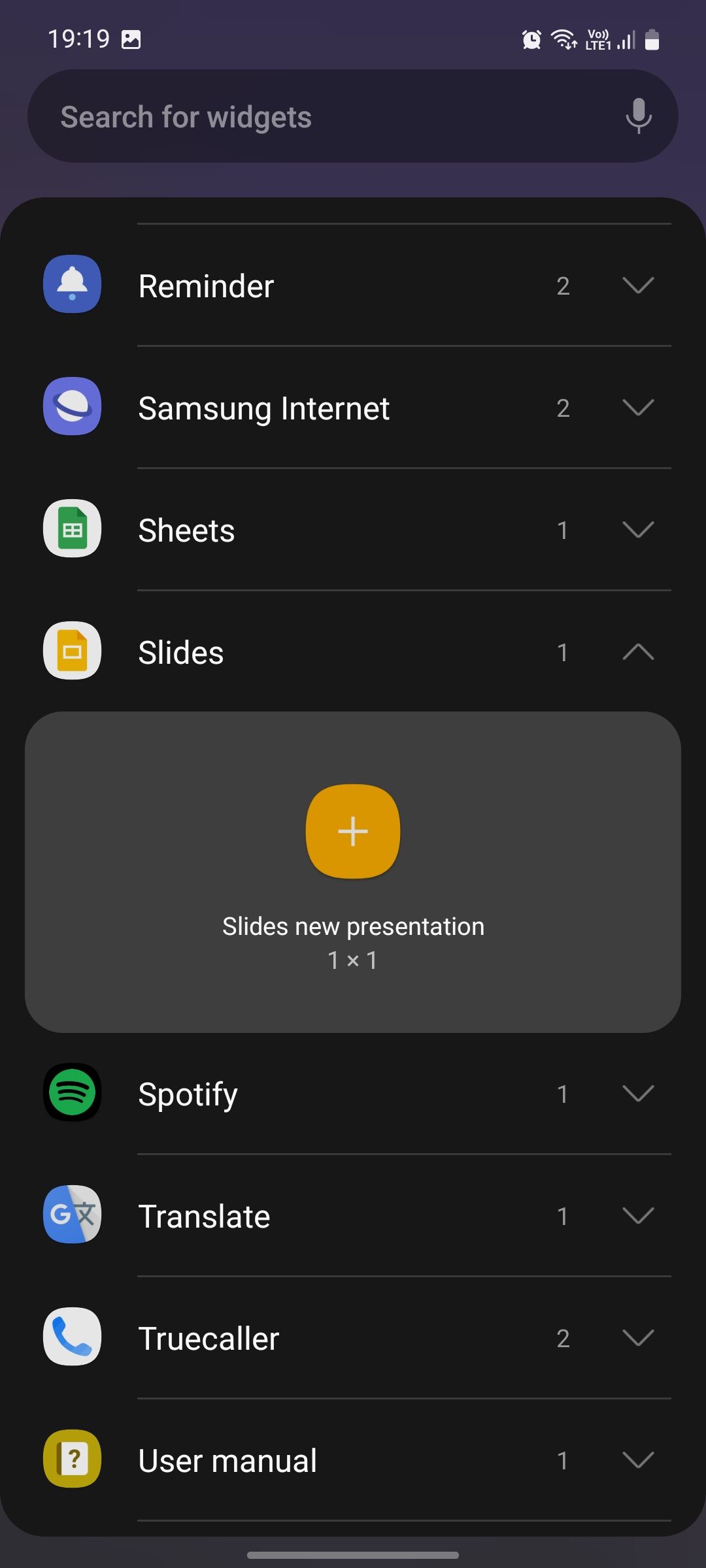Viewport: 706px width, 1568px height.
Task: Expand the Translate widgets list
Action: pos(637,1215)
